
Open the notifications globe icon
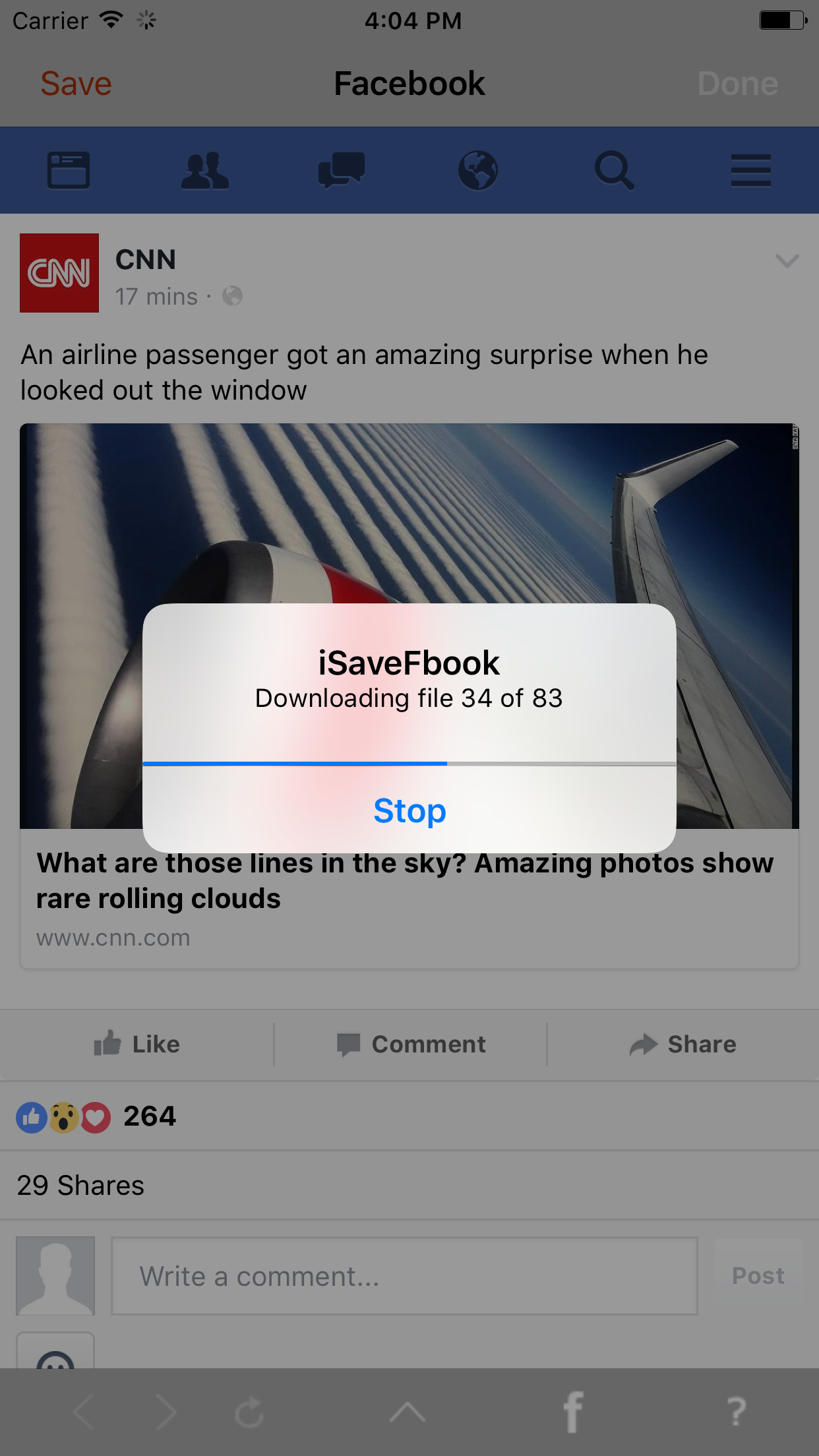coord(478,171)
